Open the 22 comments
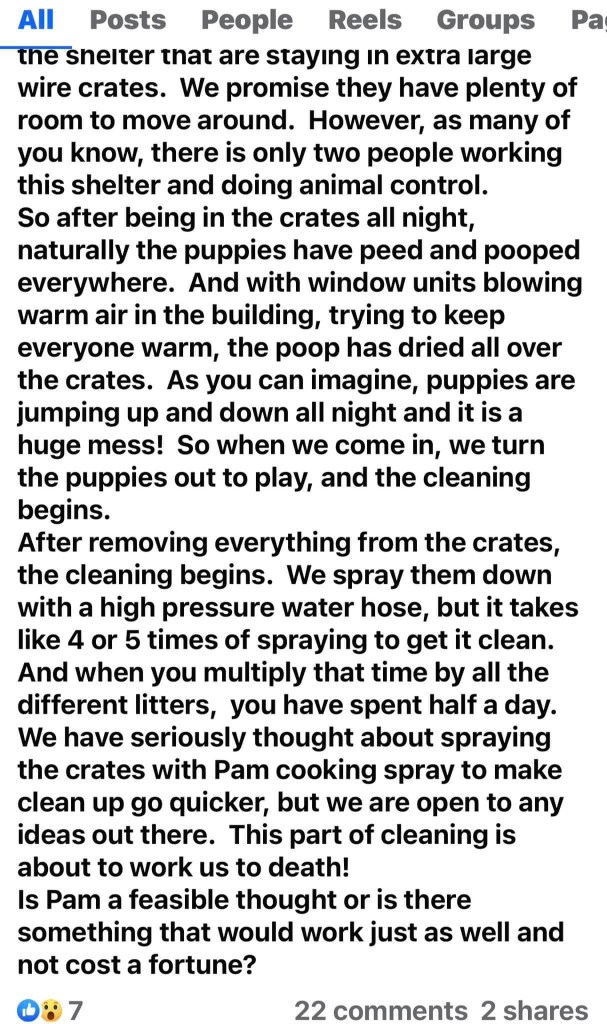The image size is (607, 1024). [380, 1008]
